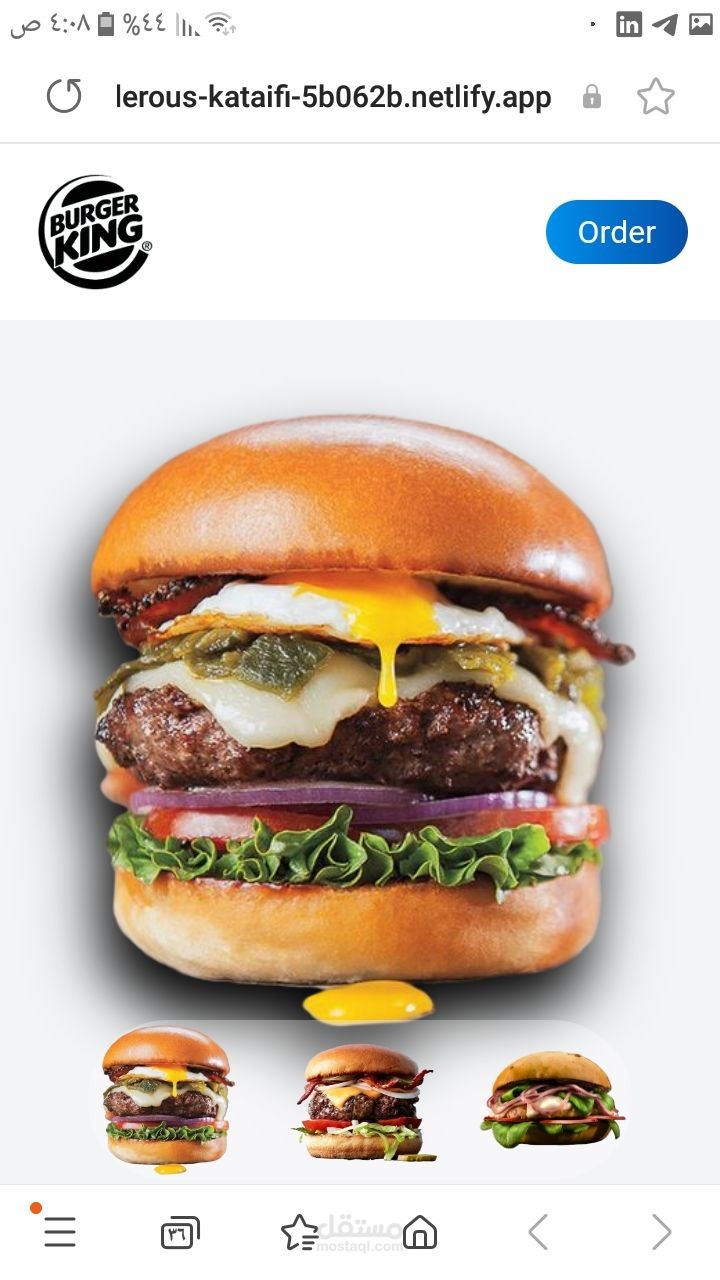Go to the browser home page

click(420, 1232)
